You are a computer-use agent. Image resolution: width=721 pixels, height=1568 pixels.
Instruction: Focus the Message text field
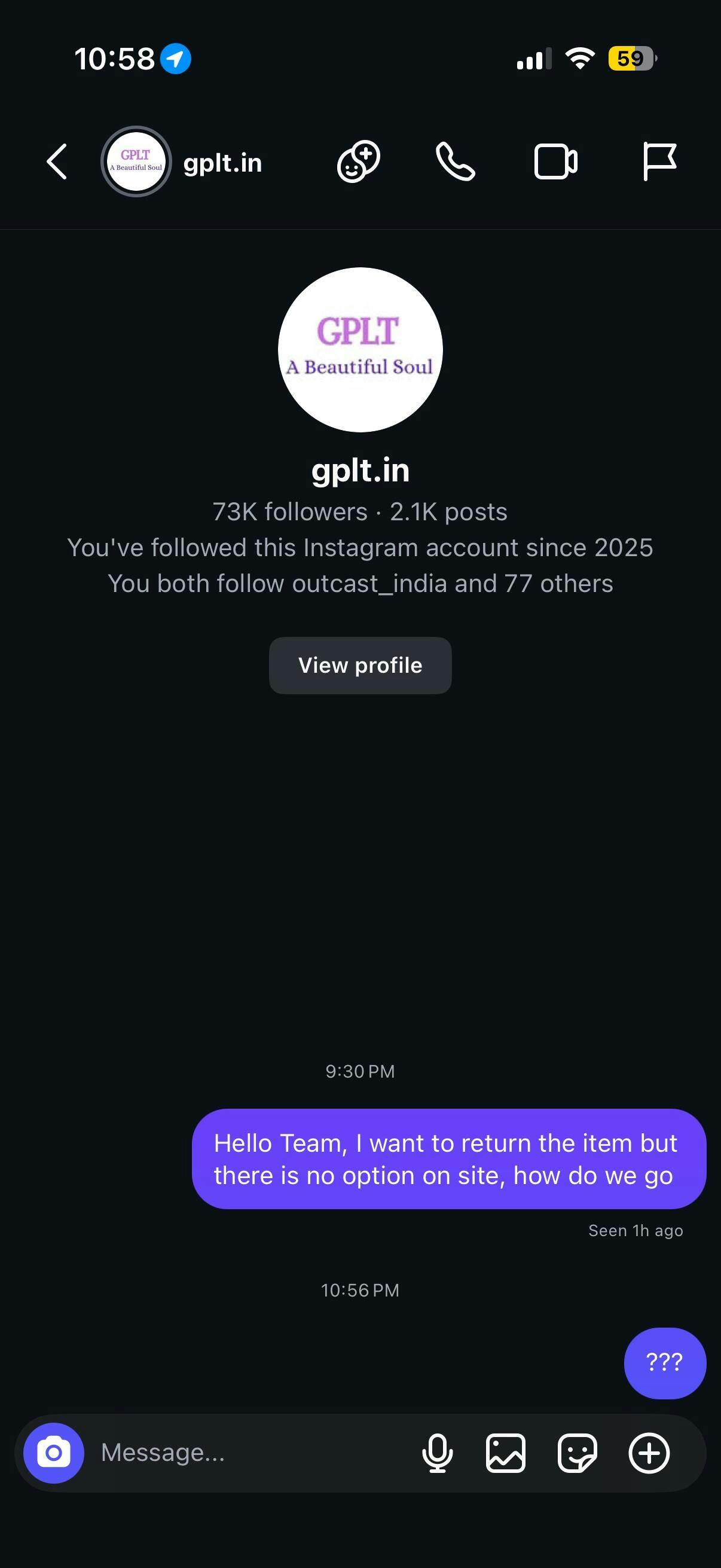pyautogui.click(x=243, y=1453)
